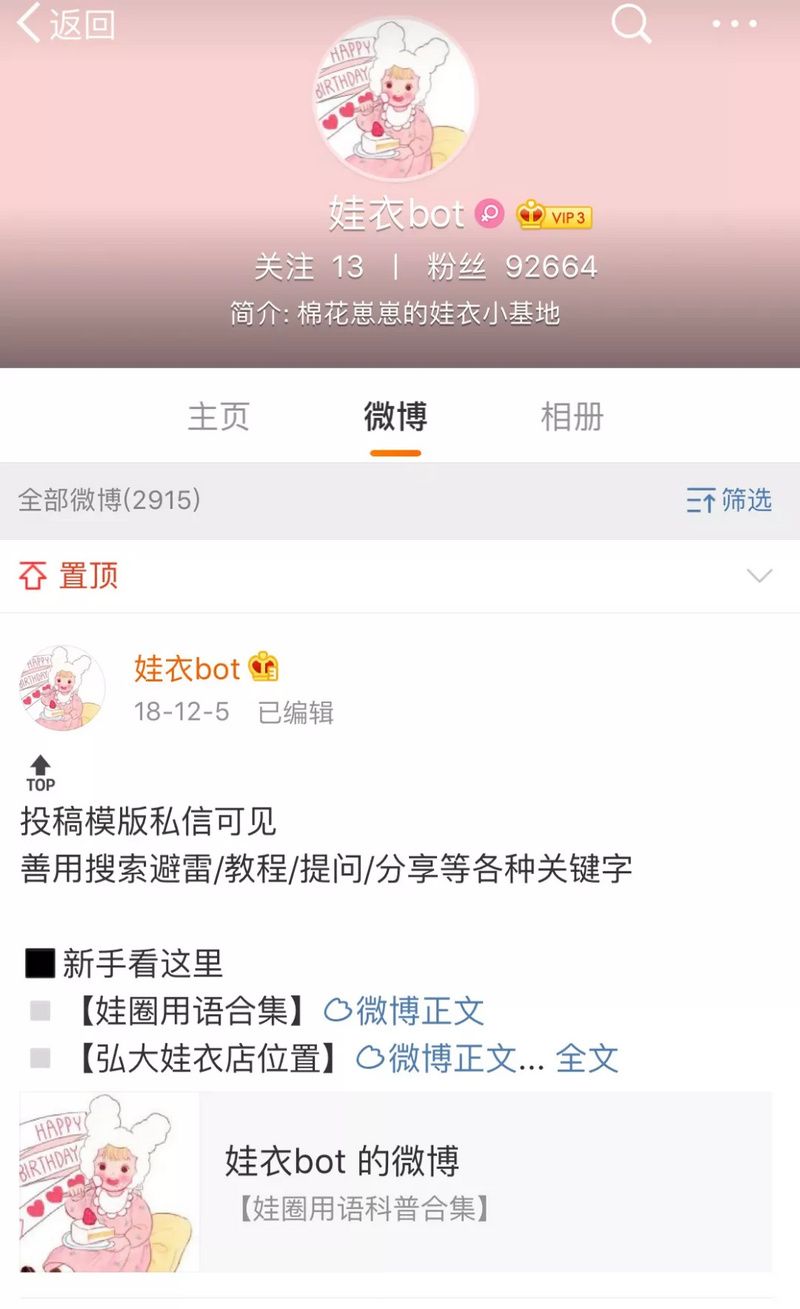This screenshot has width=800, height=1309.
Task: Open the 粉丝 92664 followers list
Action: pyautogui.click(x=511, y=266)
